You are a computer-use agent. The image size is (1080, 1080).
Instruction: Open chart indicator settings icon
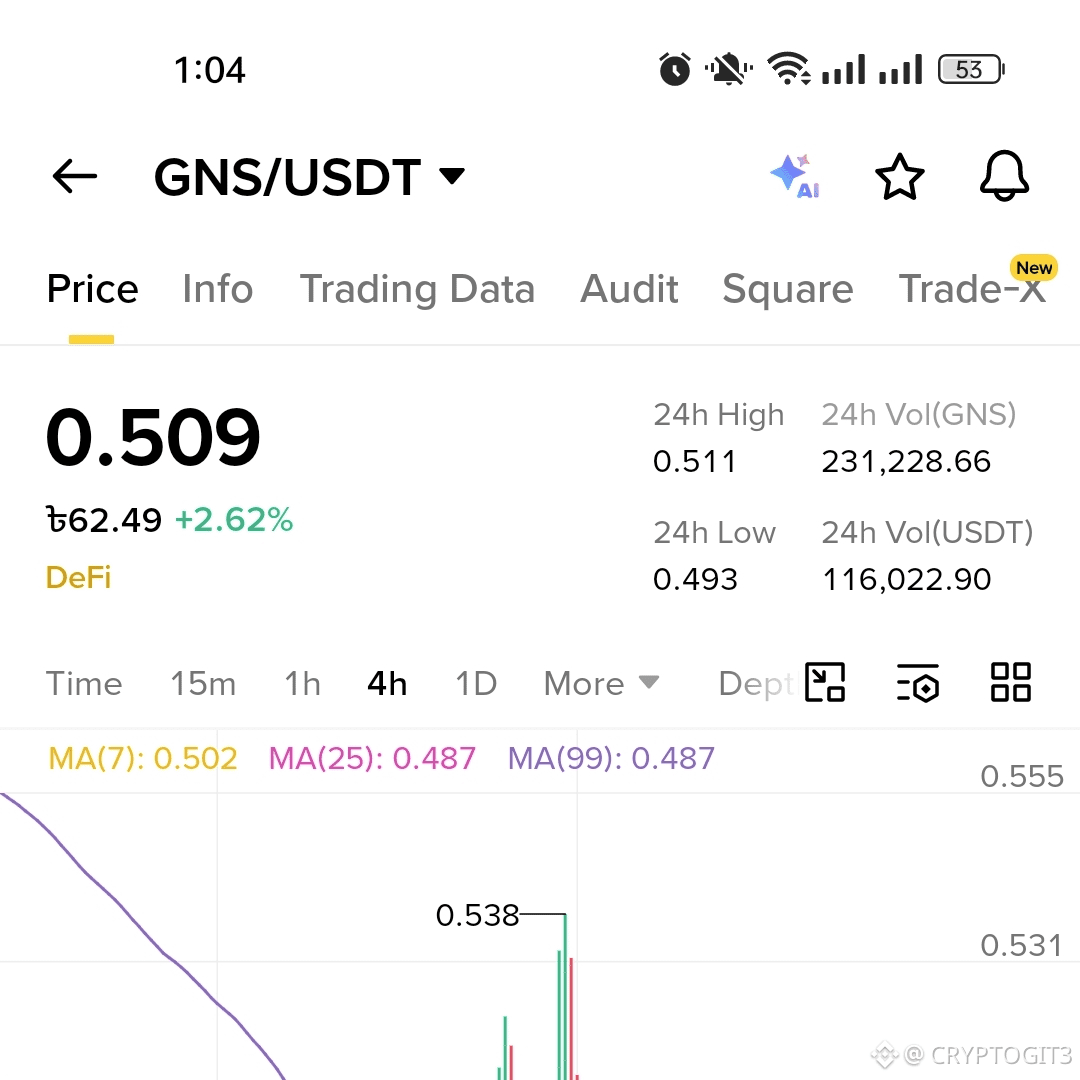pyautogui.click(x=918, y=683)
